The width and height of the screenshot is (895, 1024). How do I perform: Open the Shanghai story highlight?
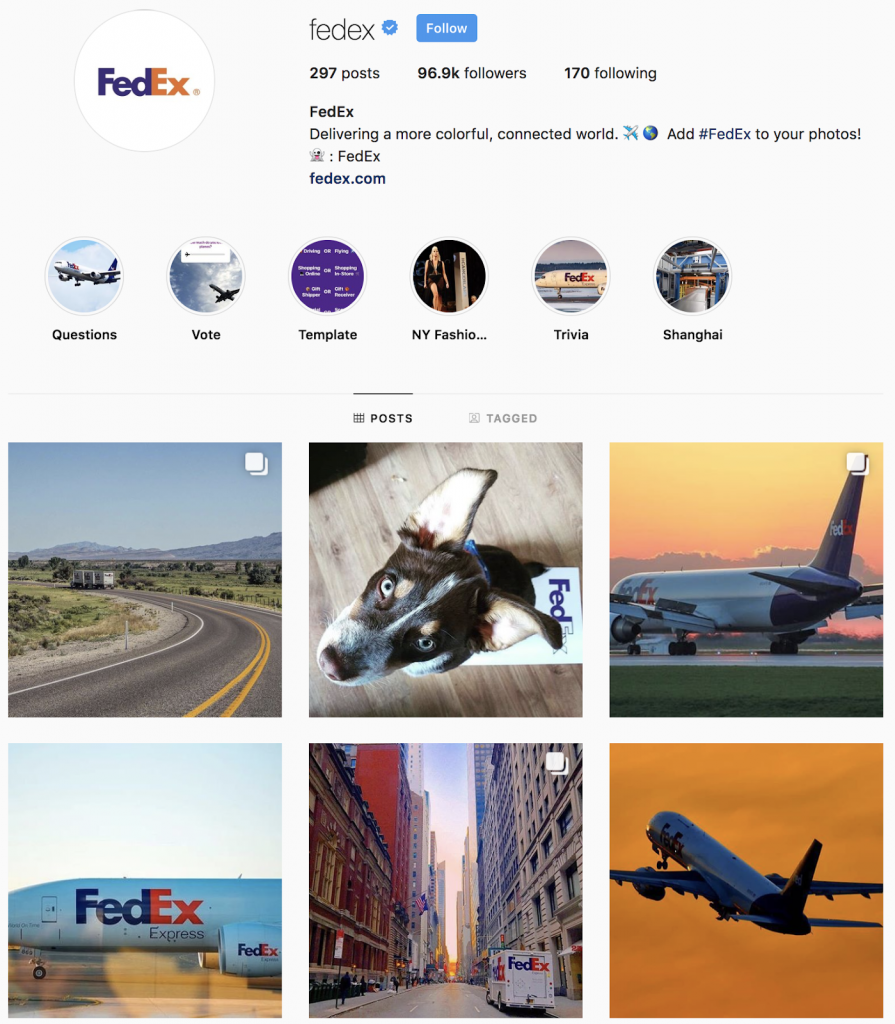(x=692, y=276)
